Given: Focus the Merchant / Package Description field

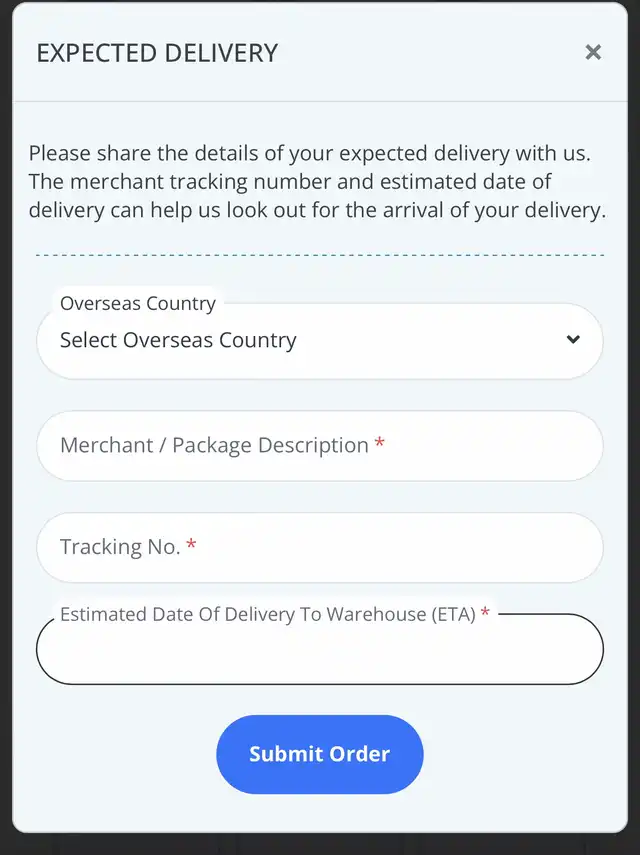Looking at the screenshot, I should 319,446.
